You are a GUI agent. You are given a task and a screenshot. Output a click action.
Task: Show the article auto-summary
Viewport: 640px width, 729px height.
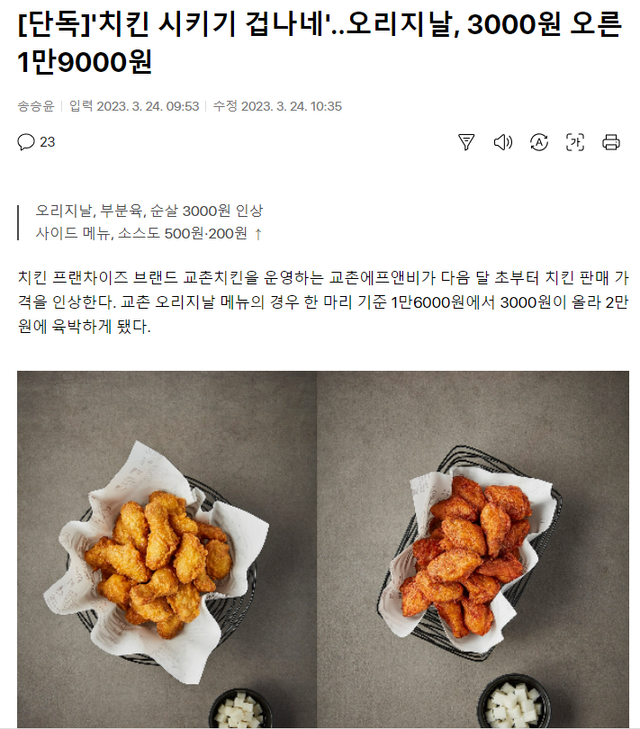tap(466, 142)
